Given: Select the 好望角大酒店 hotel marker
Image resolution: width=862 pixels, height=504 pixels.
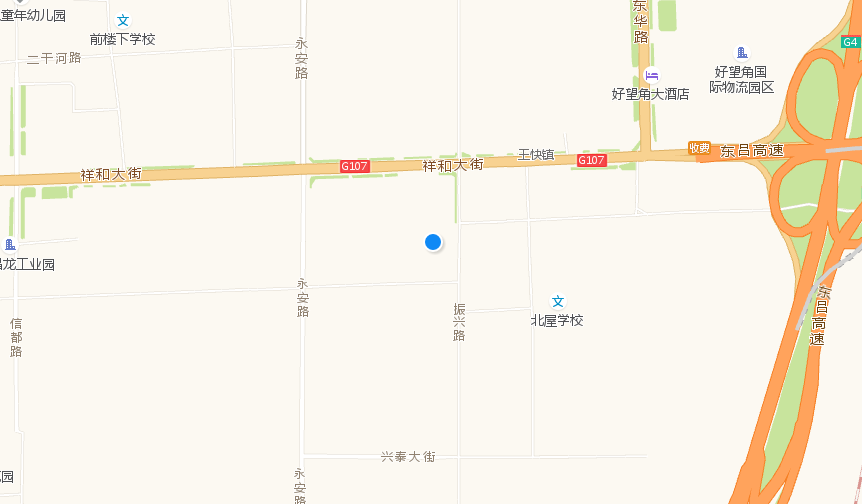Looking at the screenshot, I should point(651,76).
